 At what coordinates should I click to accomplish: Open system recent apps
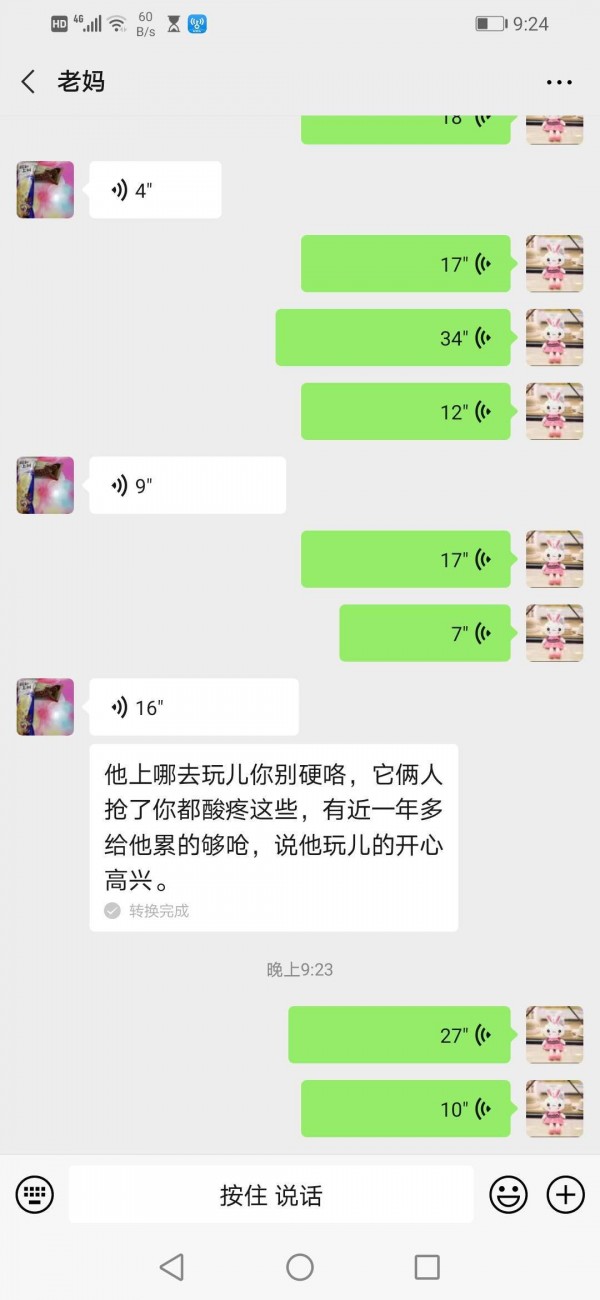pos(427,1267)
